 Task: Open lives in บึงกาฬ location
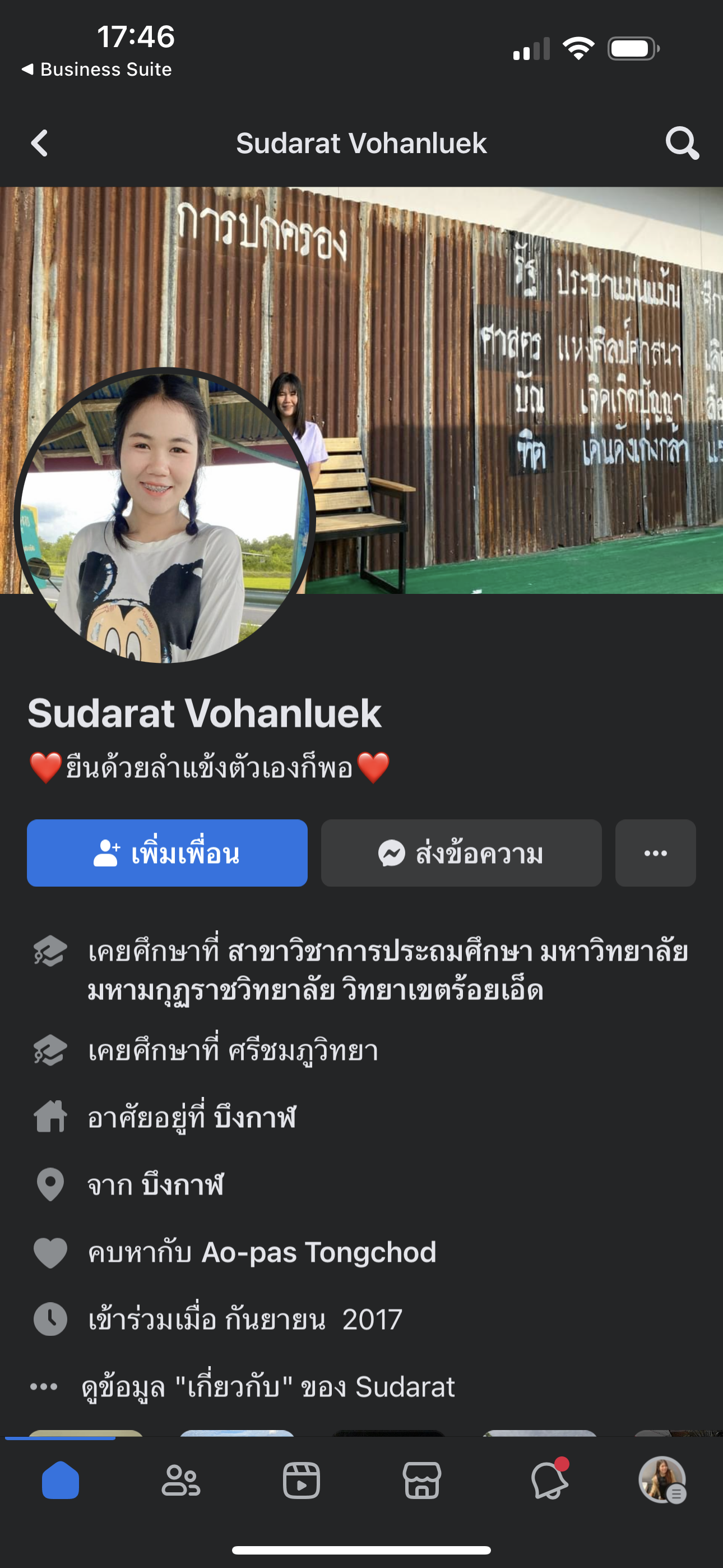pyautogui.click(x=254, y=1118)
